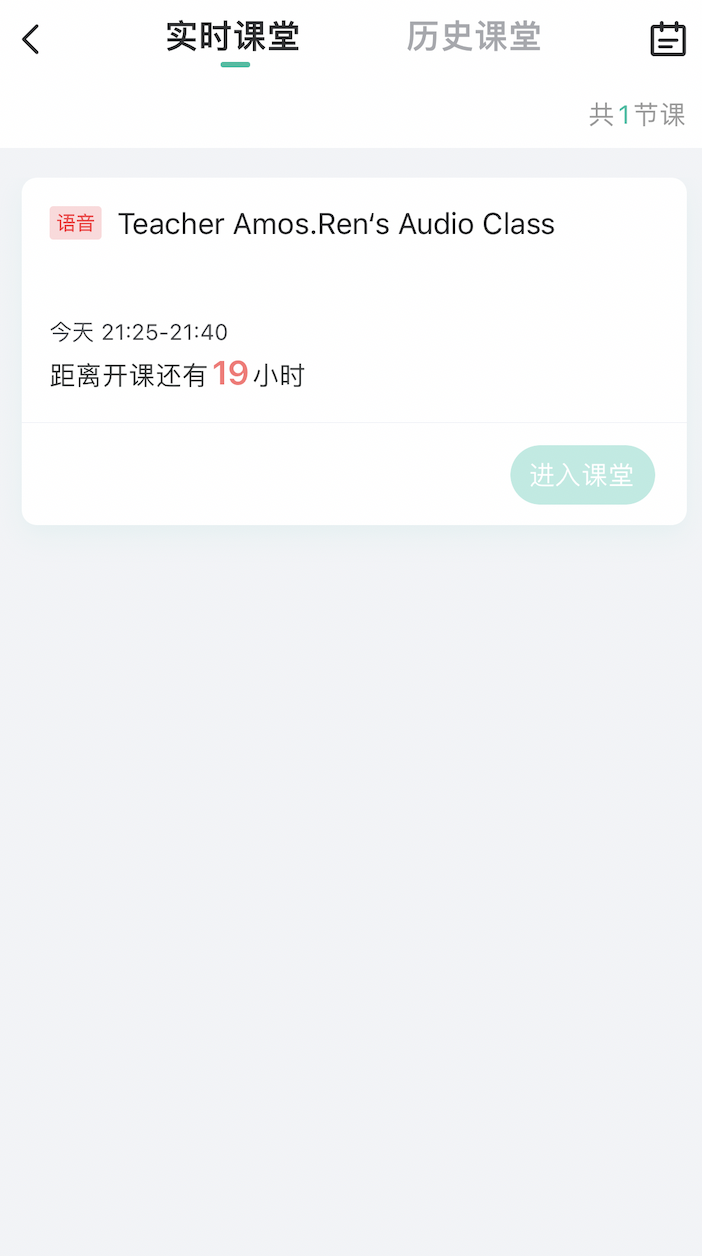Tap the 进入课堂 button

click(x=582, y=475)
